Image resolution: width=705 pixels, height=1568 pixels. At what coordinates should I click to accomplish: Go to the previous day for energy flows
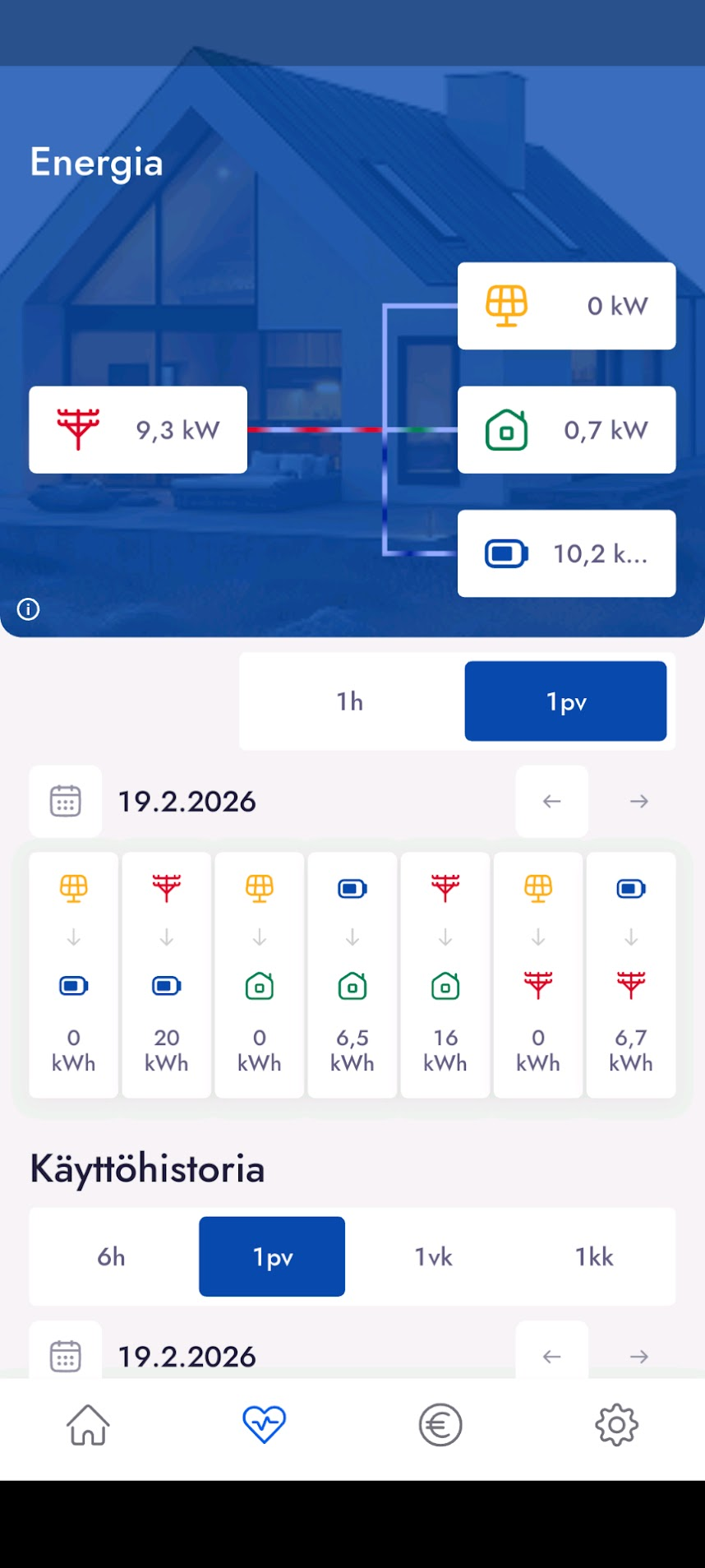pyautogui.click(x=551, y=801)
